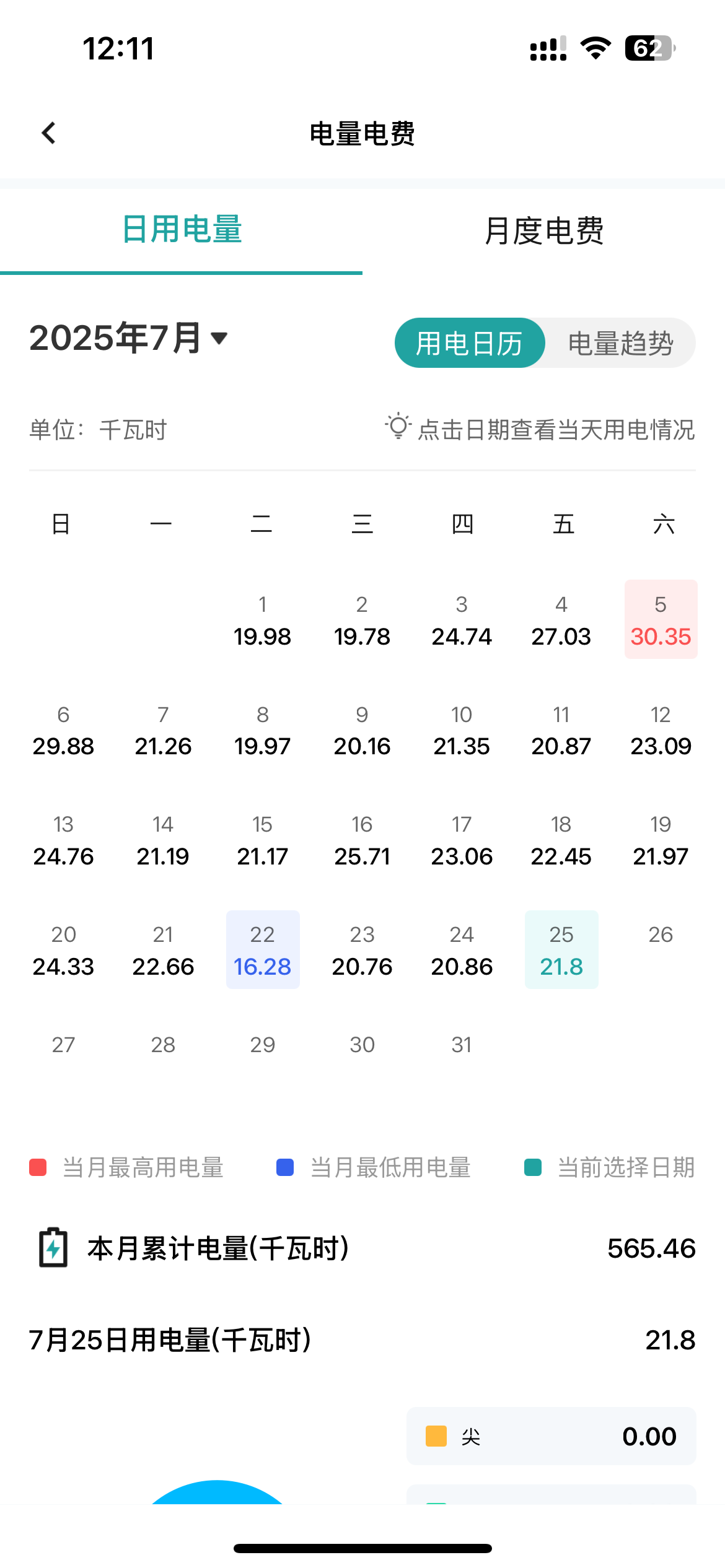Switch to 电量趋势 view
The height and width of the screenshot is (1568, 725).
[620, 343]
